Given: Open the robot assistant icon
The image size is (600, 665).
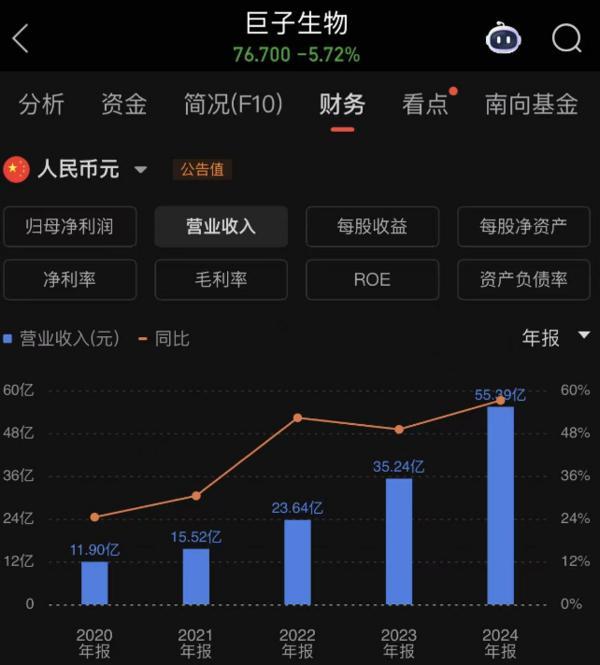Looking at the screenshot, I should 503,38.
